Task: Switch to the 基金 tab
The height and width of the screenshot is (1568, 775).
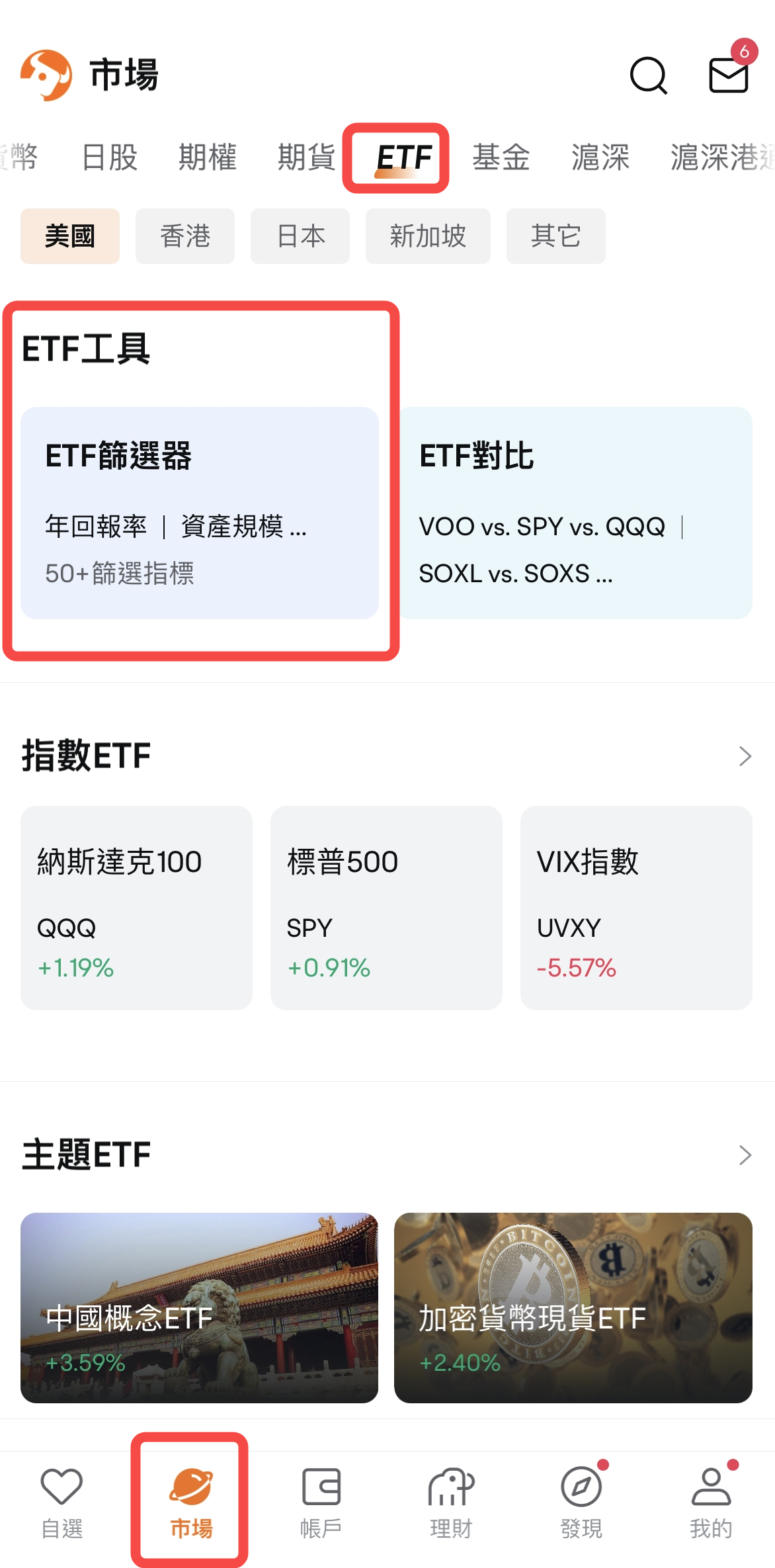Action: click(501, 157)
